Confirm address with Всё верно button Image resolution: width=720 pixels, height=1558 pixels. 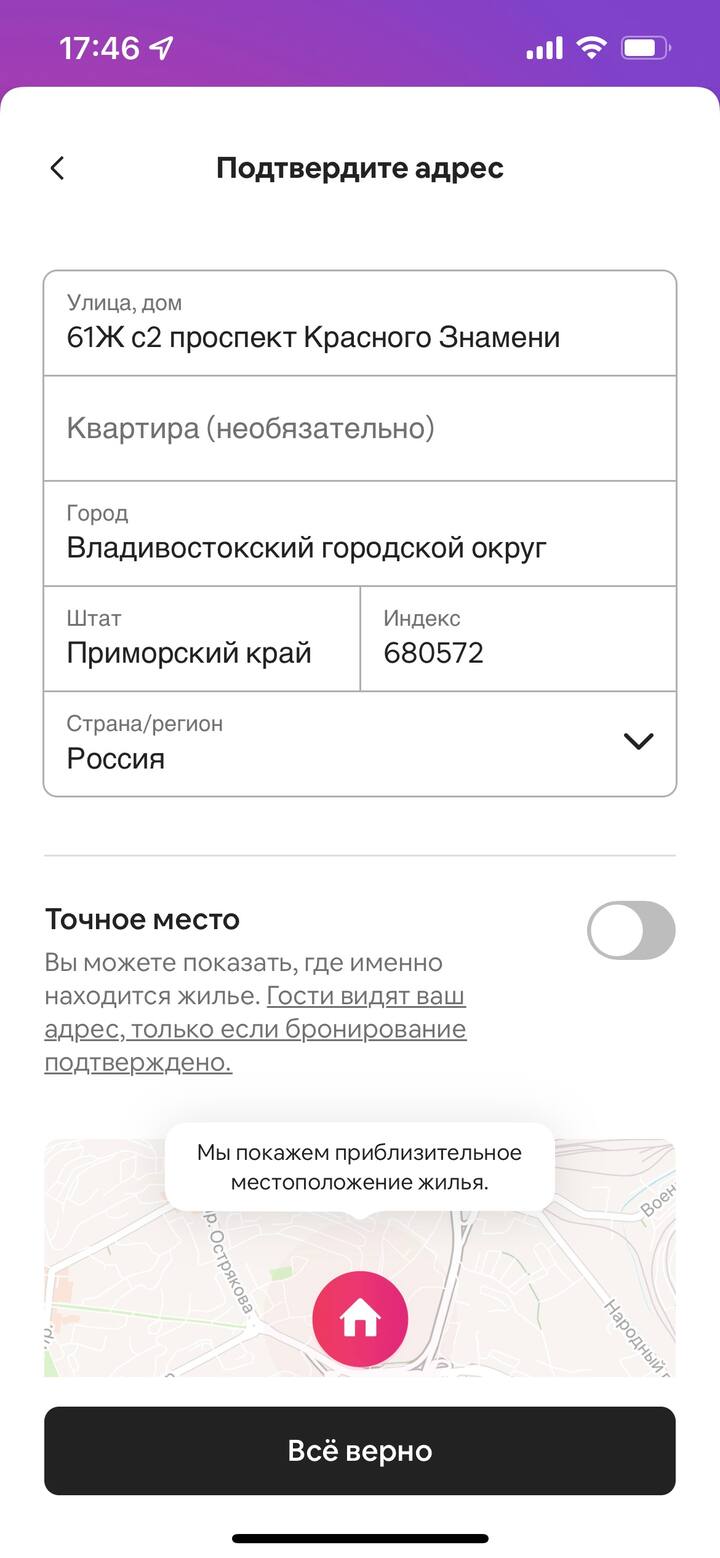click(360, 1450)
